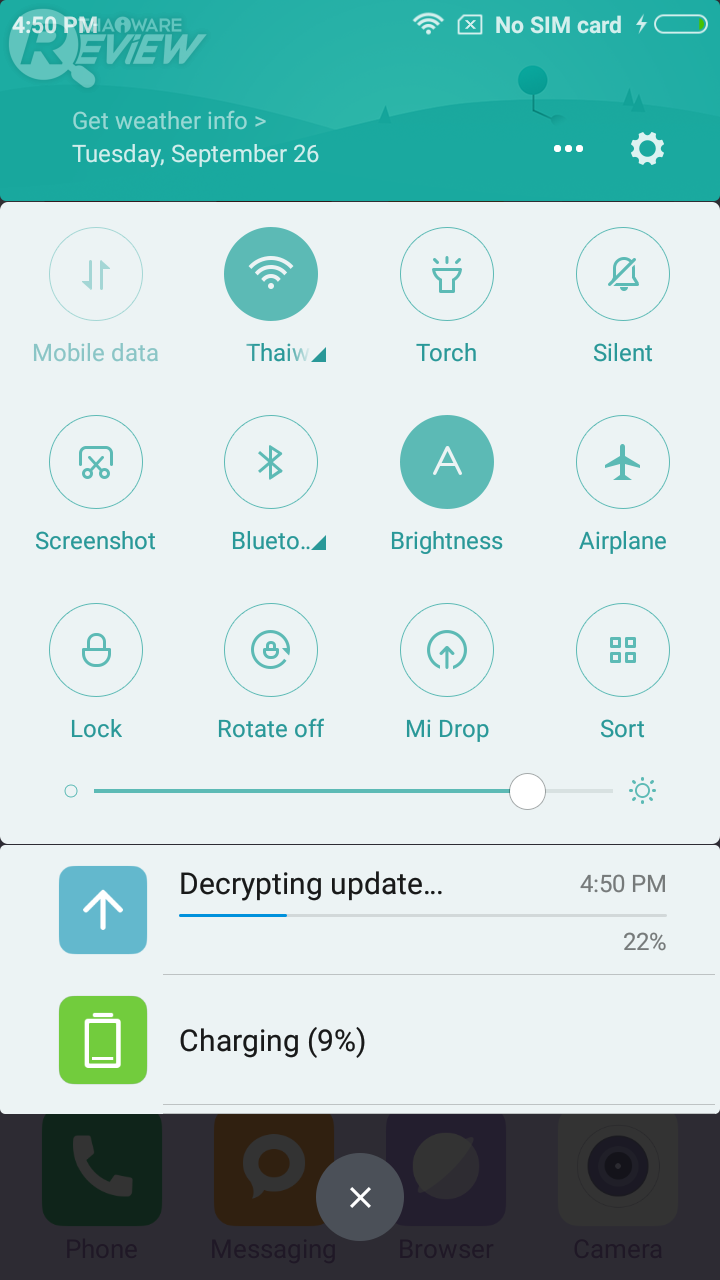Open the three-dot overflow menu
This screenshot has height=1280, width=720.
[568, 149]
